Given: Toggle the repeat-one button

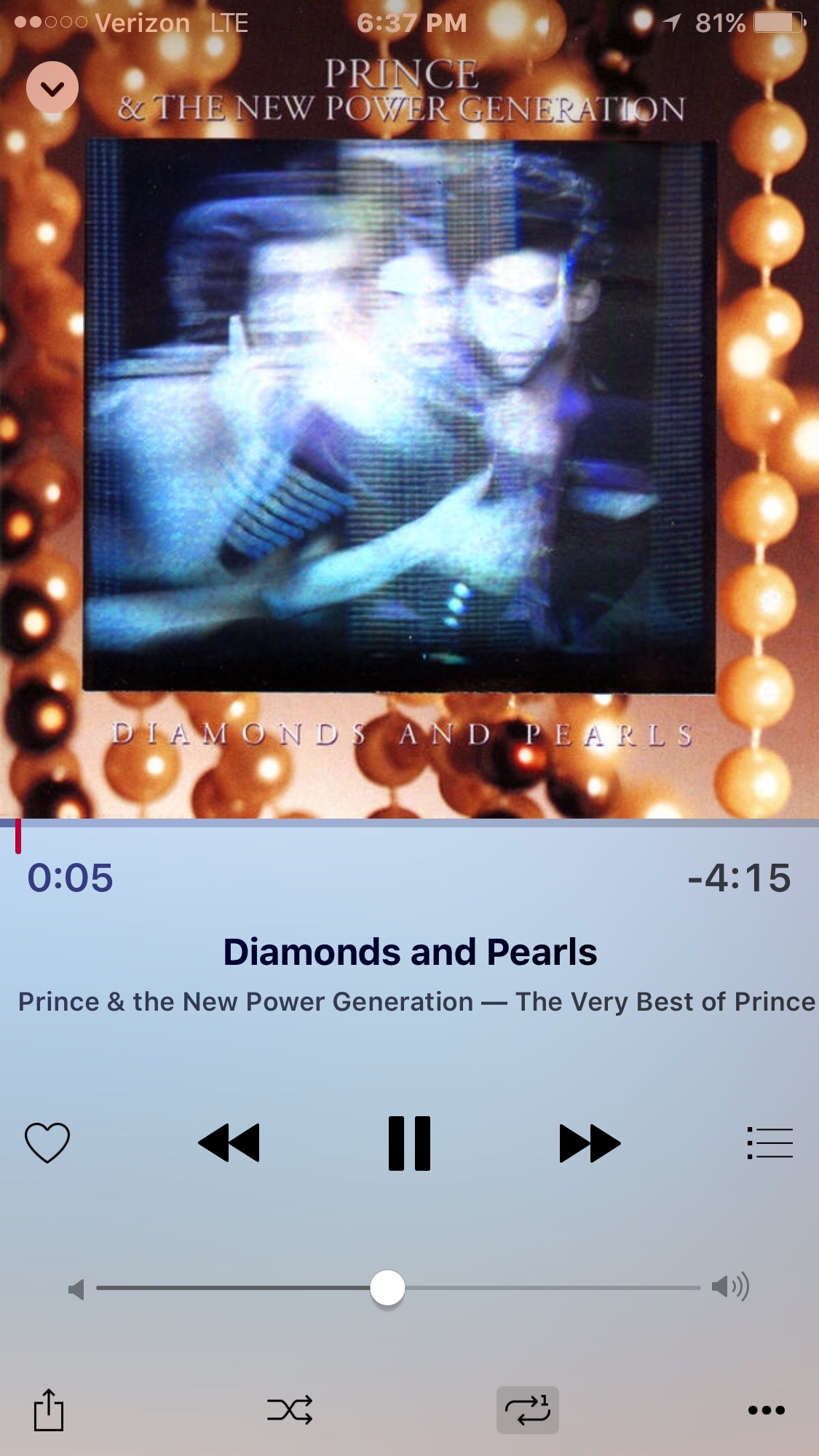Looking at the screenshot, I should tap(528, 1410).
